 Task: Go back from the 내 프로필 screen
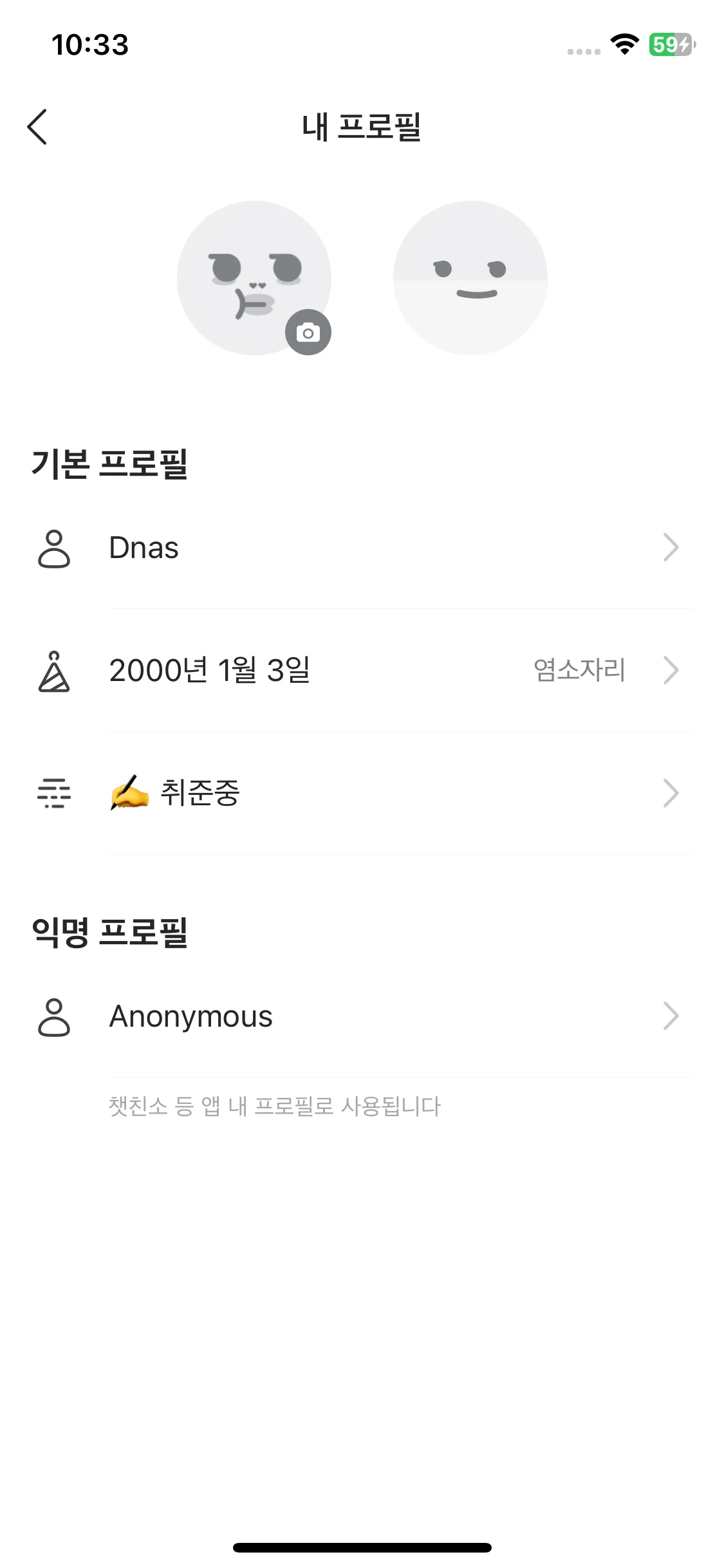(37, 127)
